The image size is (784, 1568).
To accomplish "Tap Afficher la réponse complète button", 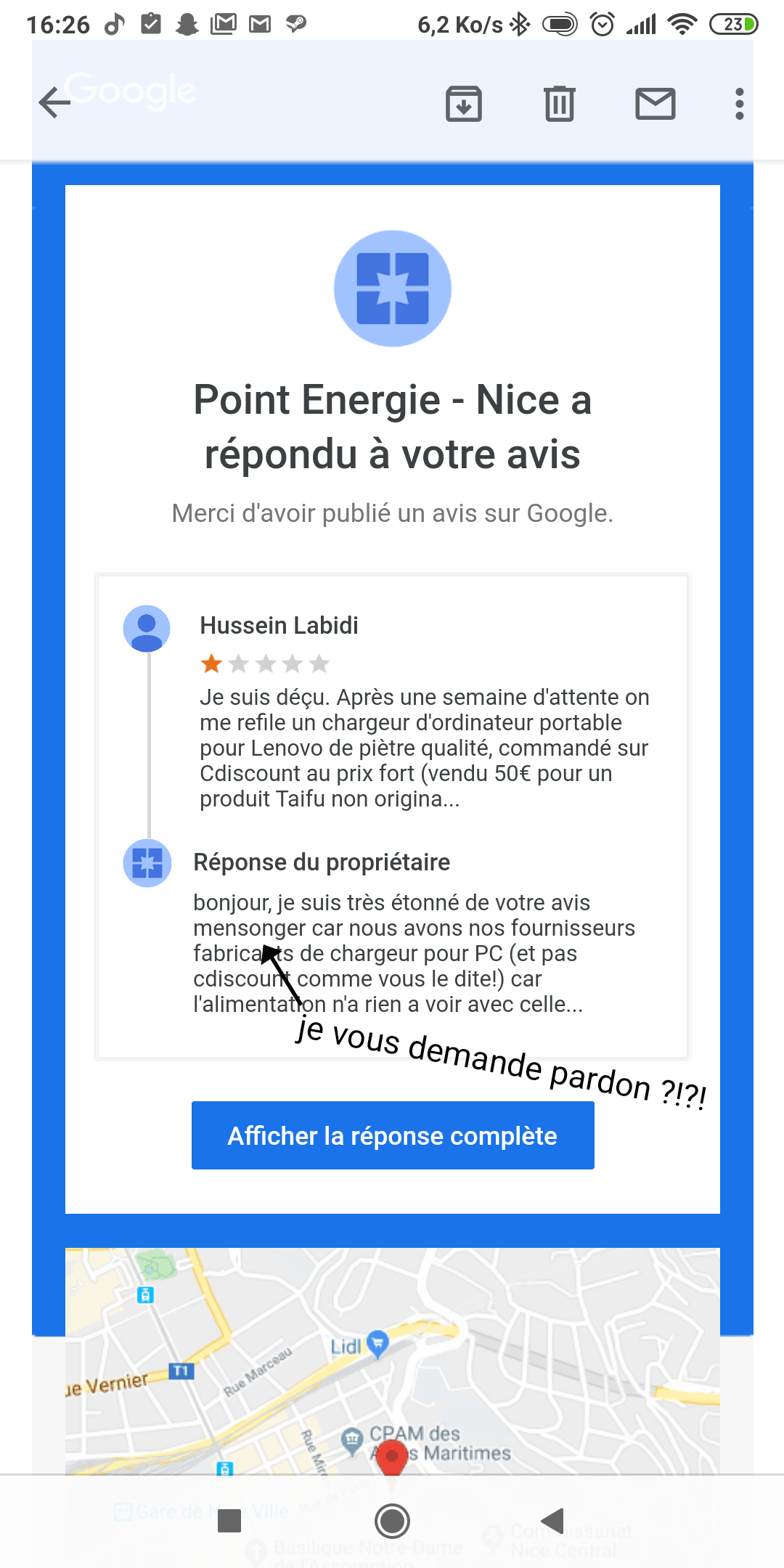I will 393,1135.
